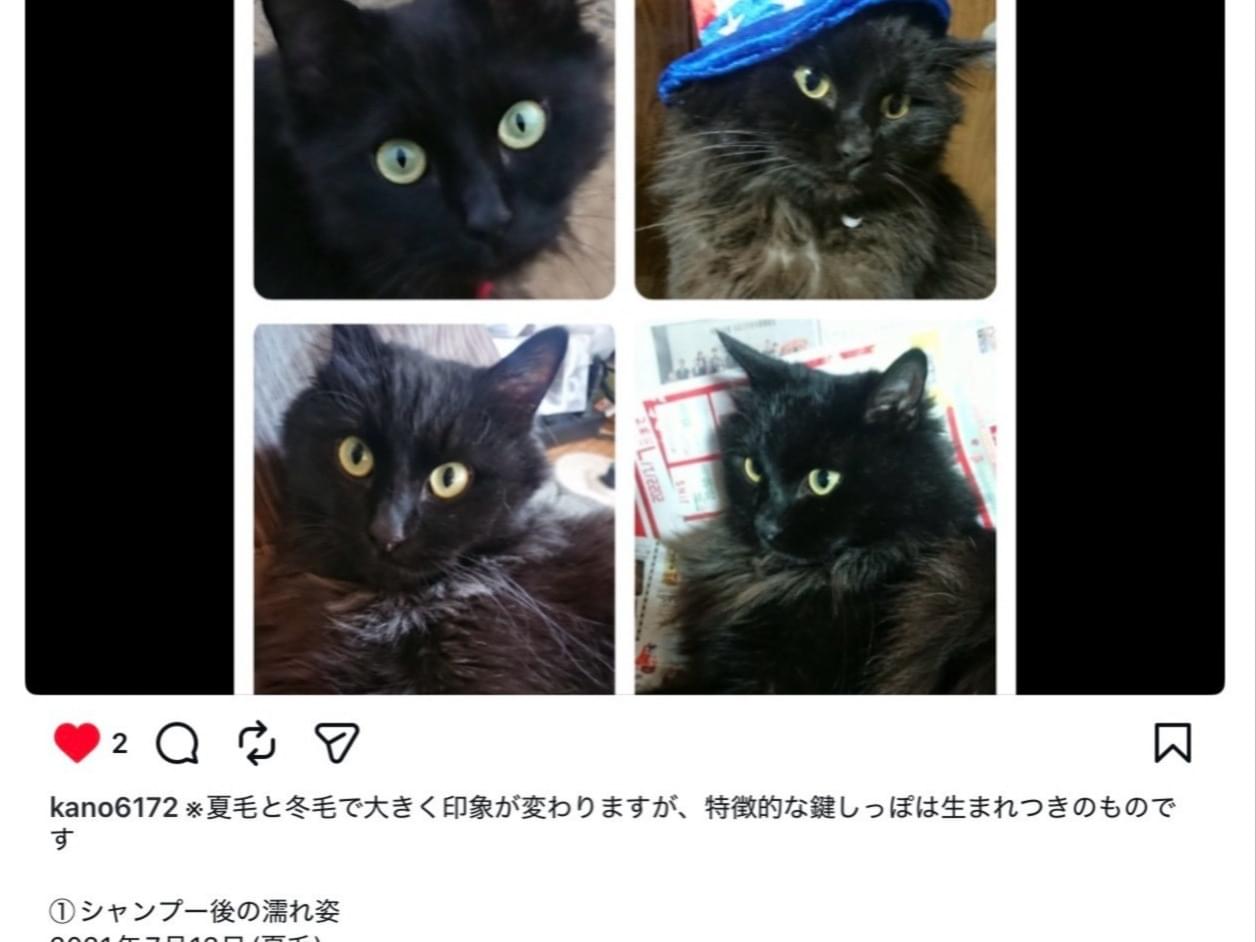
Task: Open comments with the speech bubble icon
Action: tap(178, 744)
